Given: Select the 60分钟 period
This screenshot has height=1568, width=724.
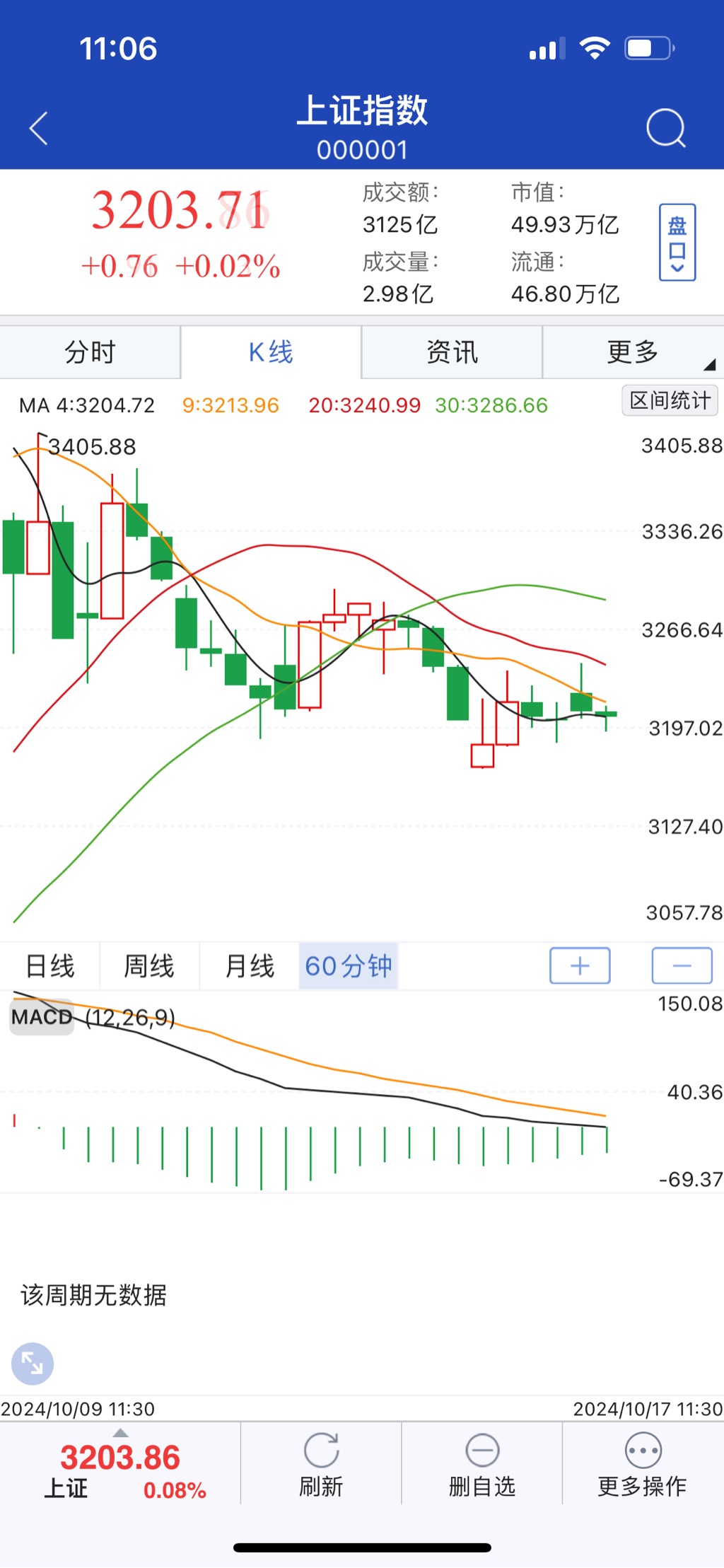Looking at the screenshot, I should point(348,965).
